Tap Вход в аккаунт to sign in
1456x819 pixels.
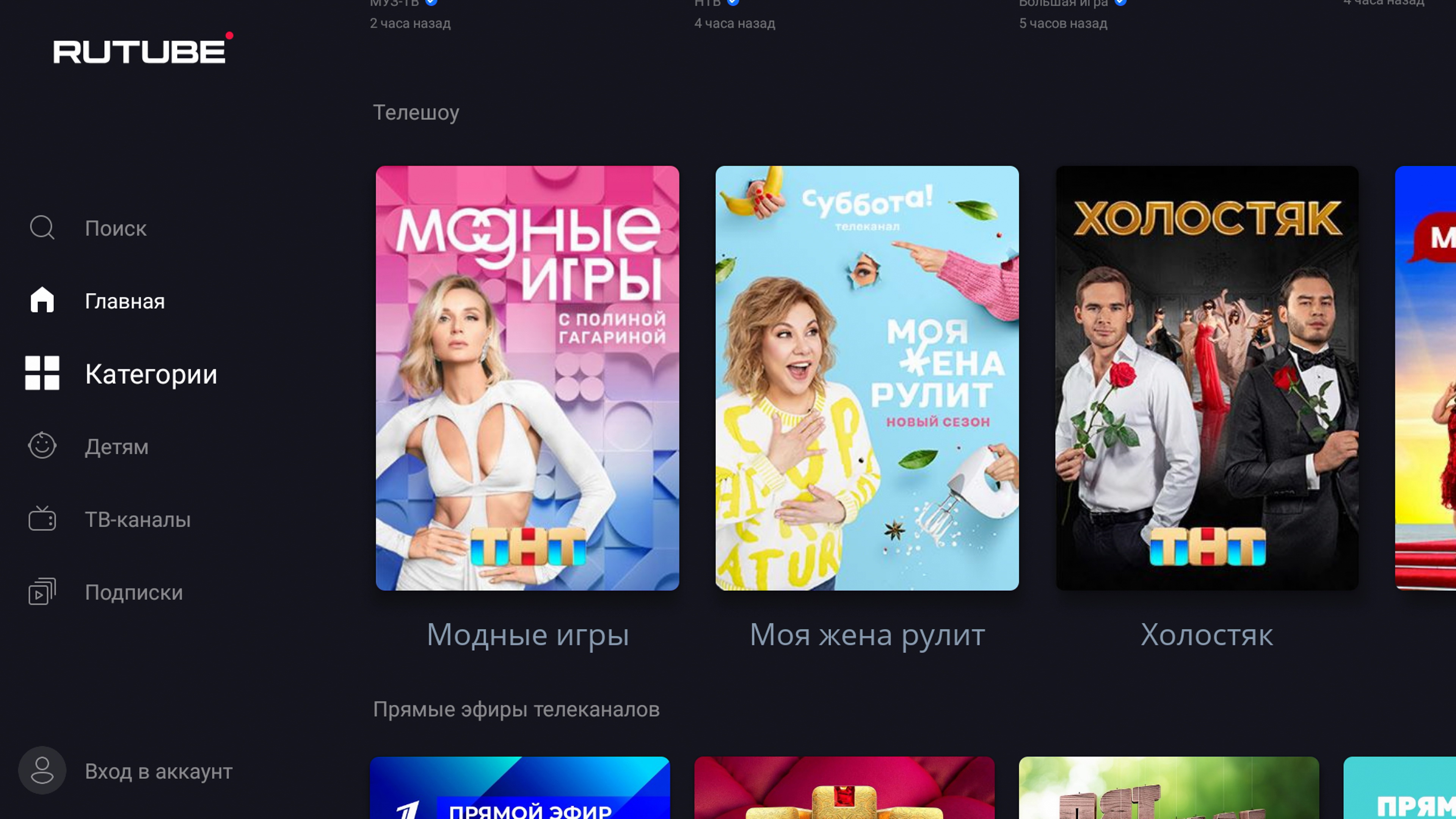click(x=158, y=771)
